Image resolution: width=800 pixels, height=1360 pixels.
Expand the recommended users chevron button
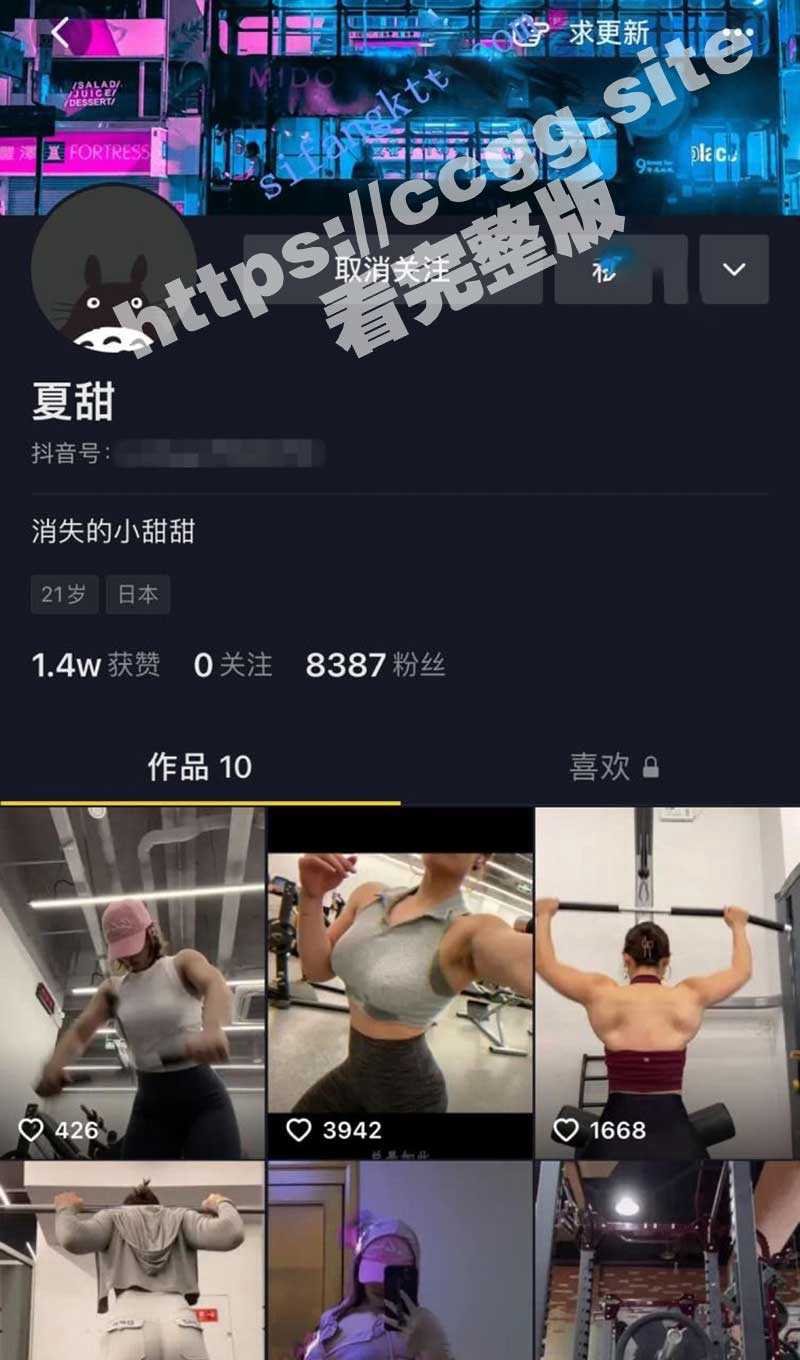tap(734, 270)
